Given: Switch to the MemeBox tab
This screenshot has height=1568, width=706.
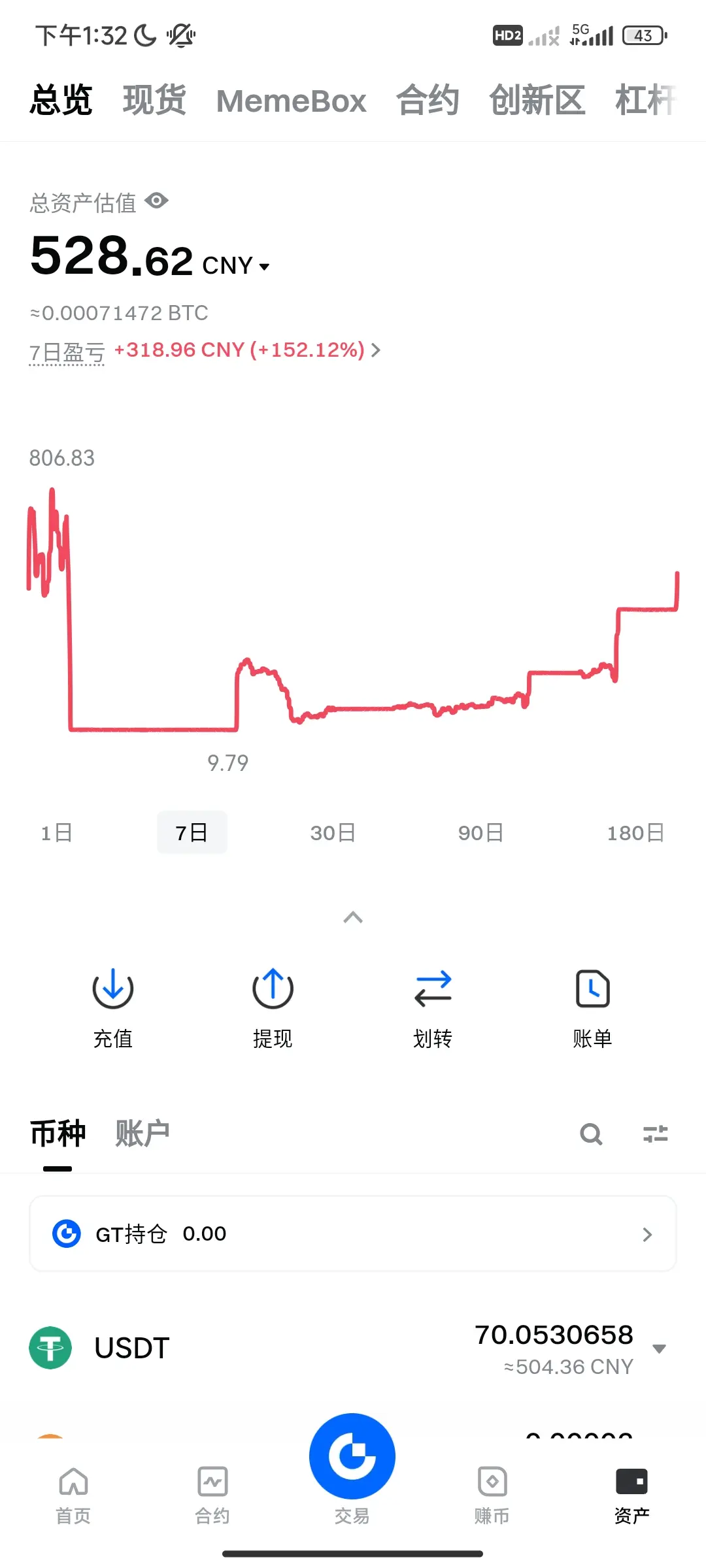Looking at the screenshot, I should pyautogui.click(x=291, y=101).
